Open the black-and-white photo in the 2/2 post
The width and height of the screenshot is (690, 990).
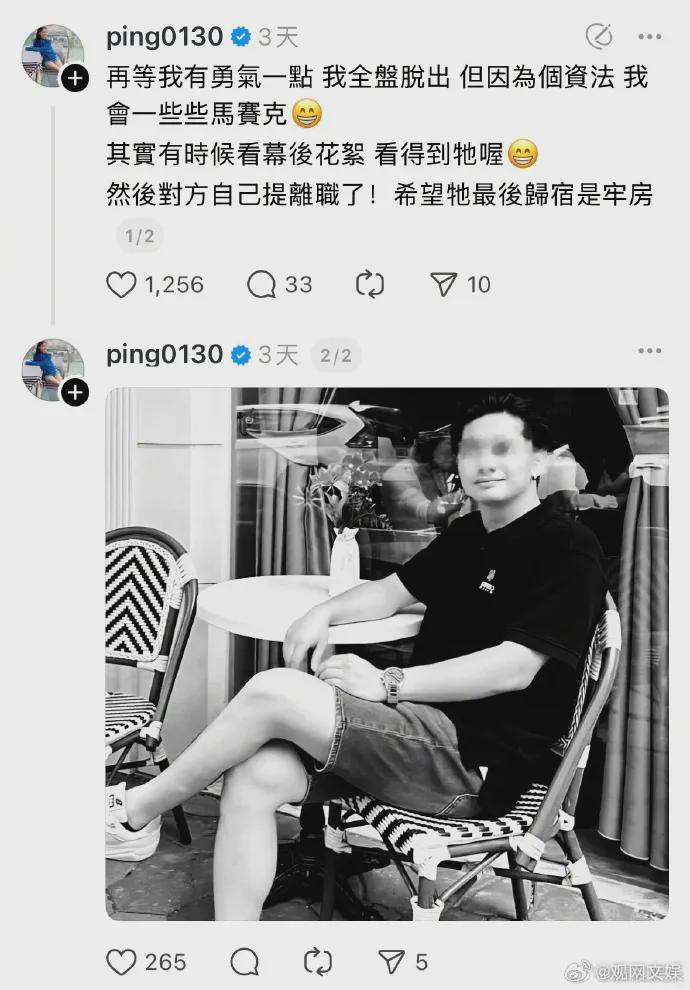point(386,654)
